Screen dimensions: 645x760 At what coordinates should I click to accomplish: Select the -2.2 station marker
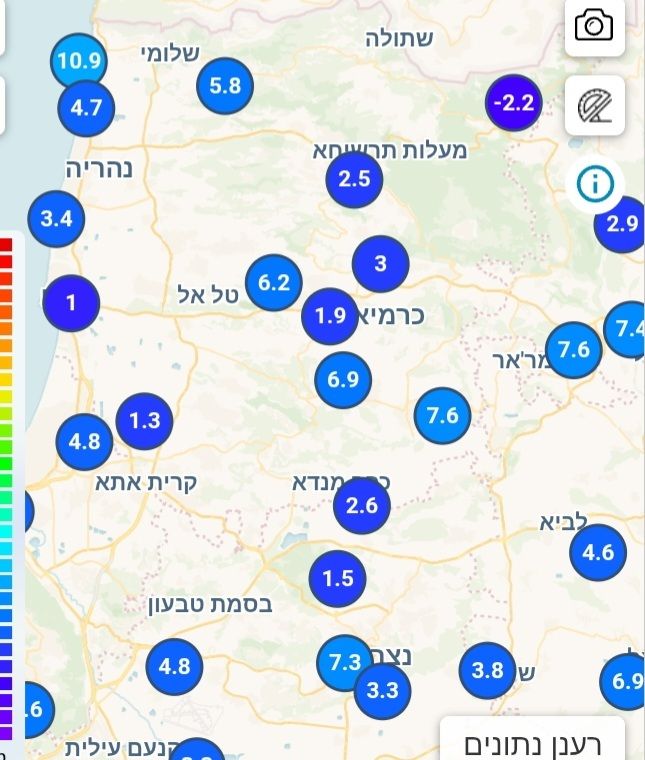click(514, 102)
